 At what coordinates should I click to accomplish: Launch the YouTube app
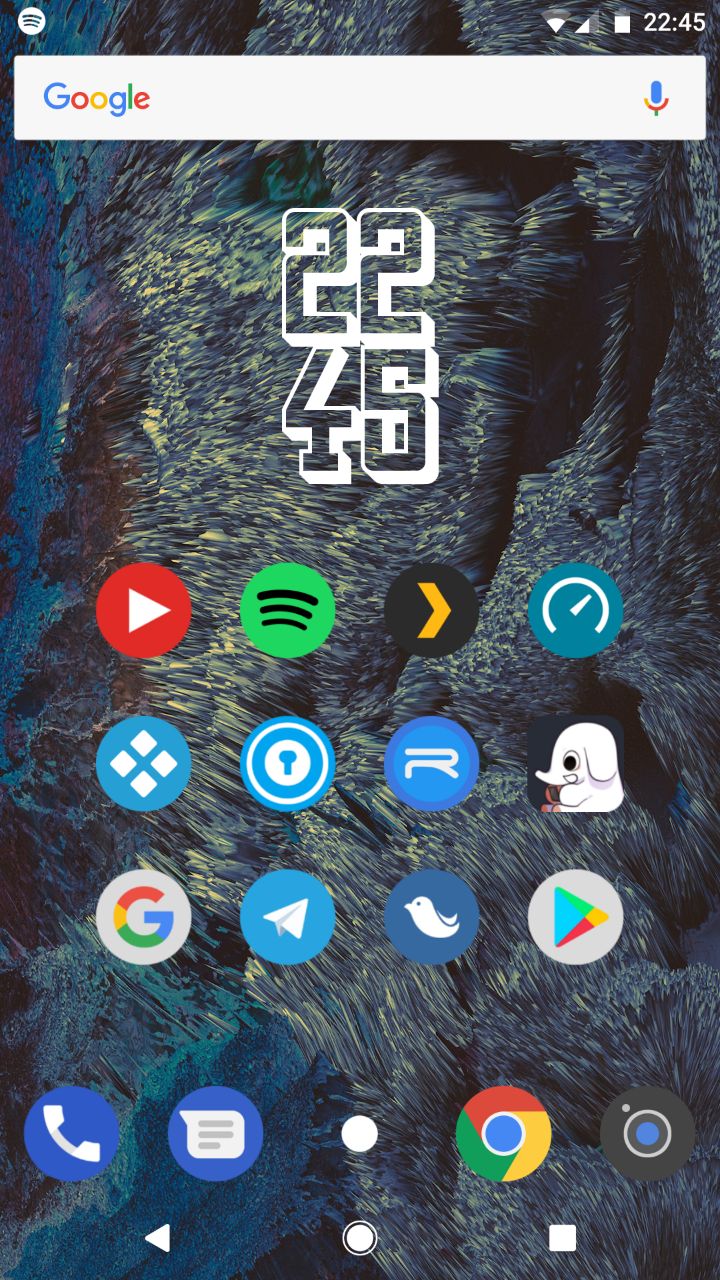(144, 610)
